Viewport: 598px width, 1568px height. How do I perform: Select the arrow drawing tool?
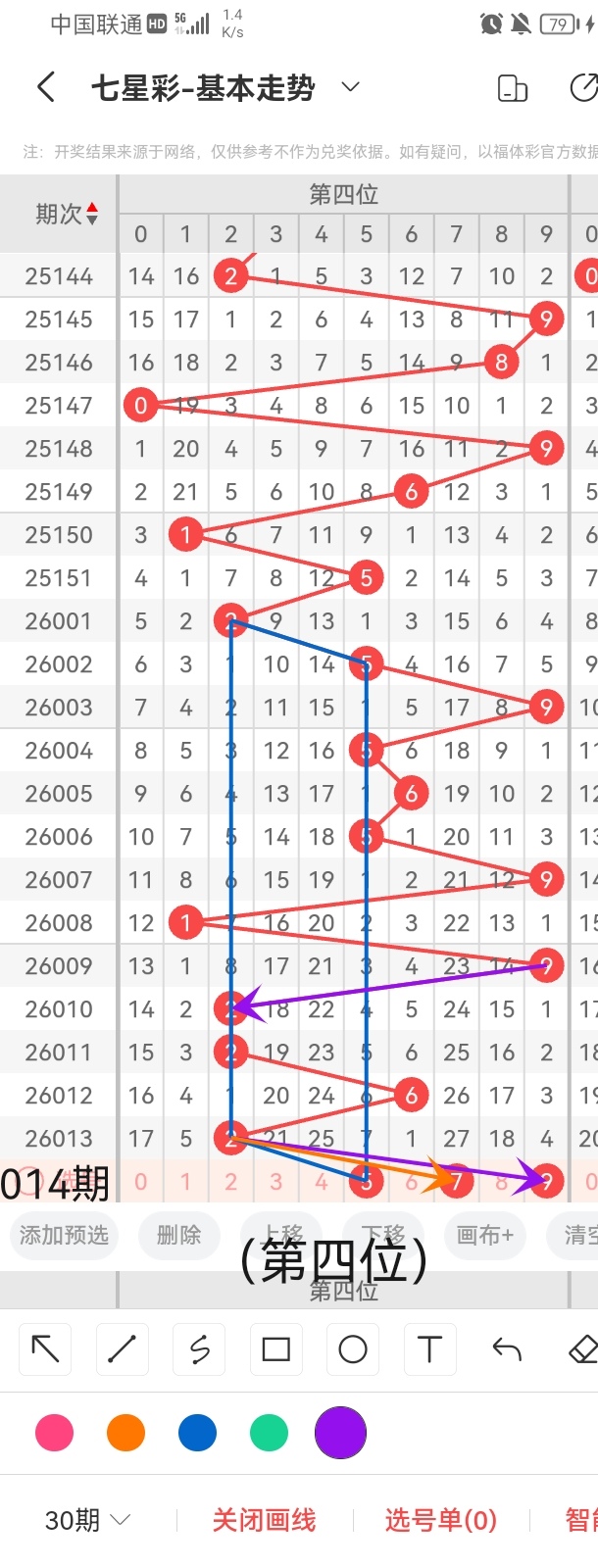[x=45, y=1349]
